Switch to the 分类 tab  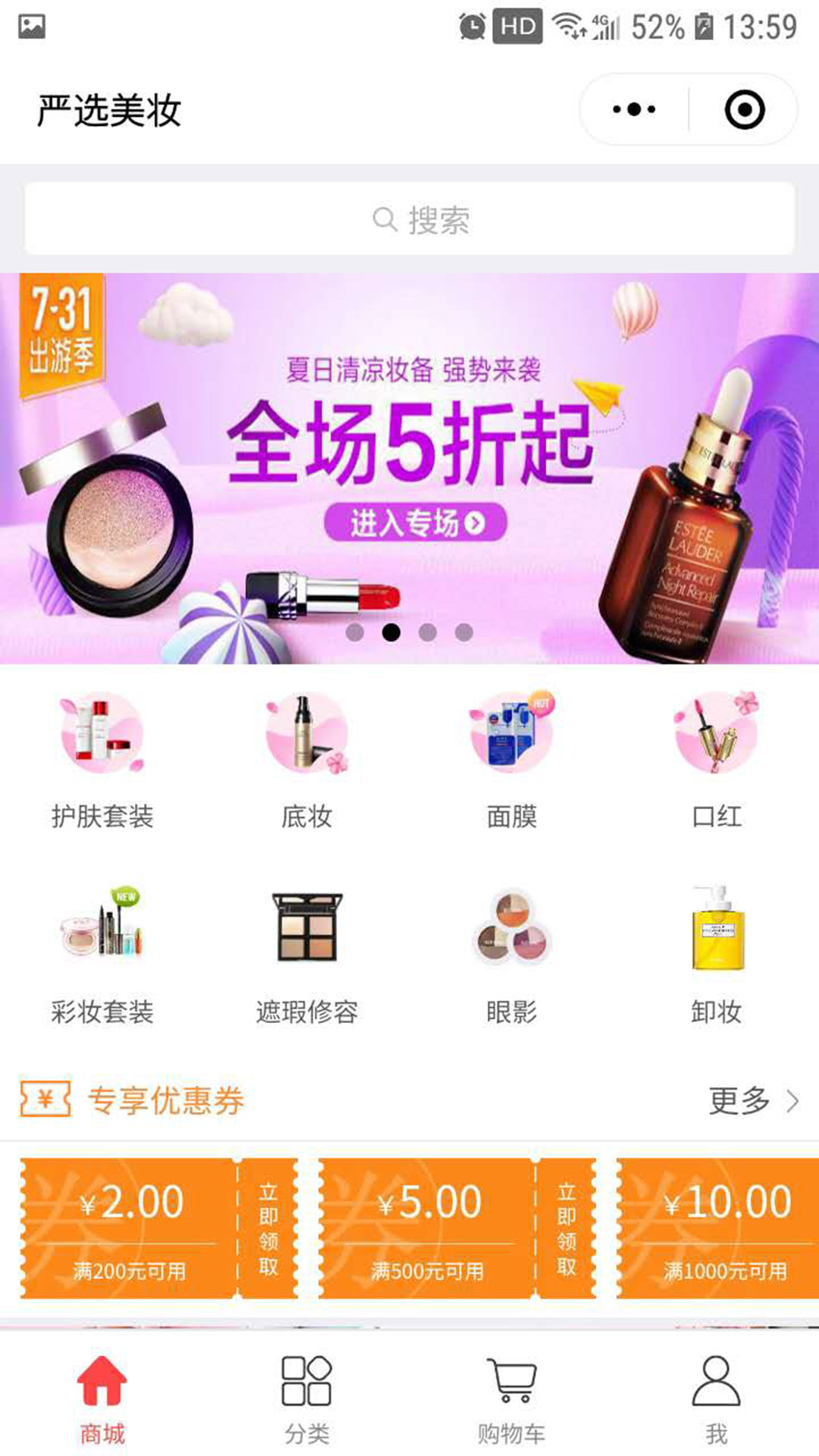point(307,1399)
